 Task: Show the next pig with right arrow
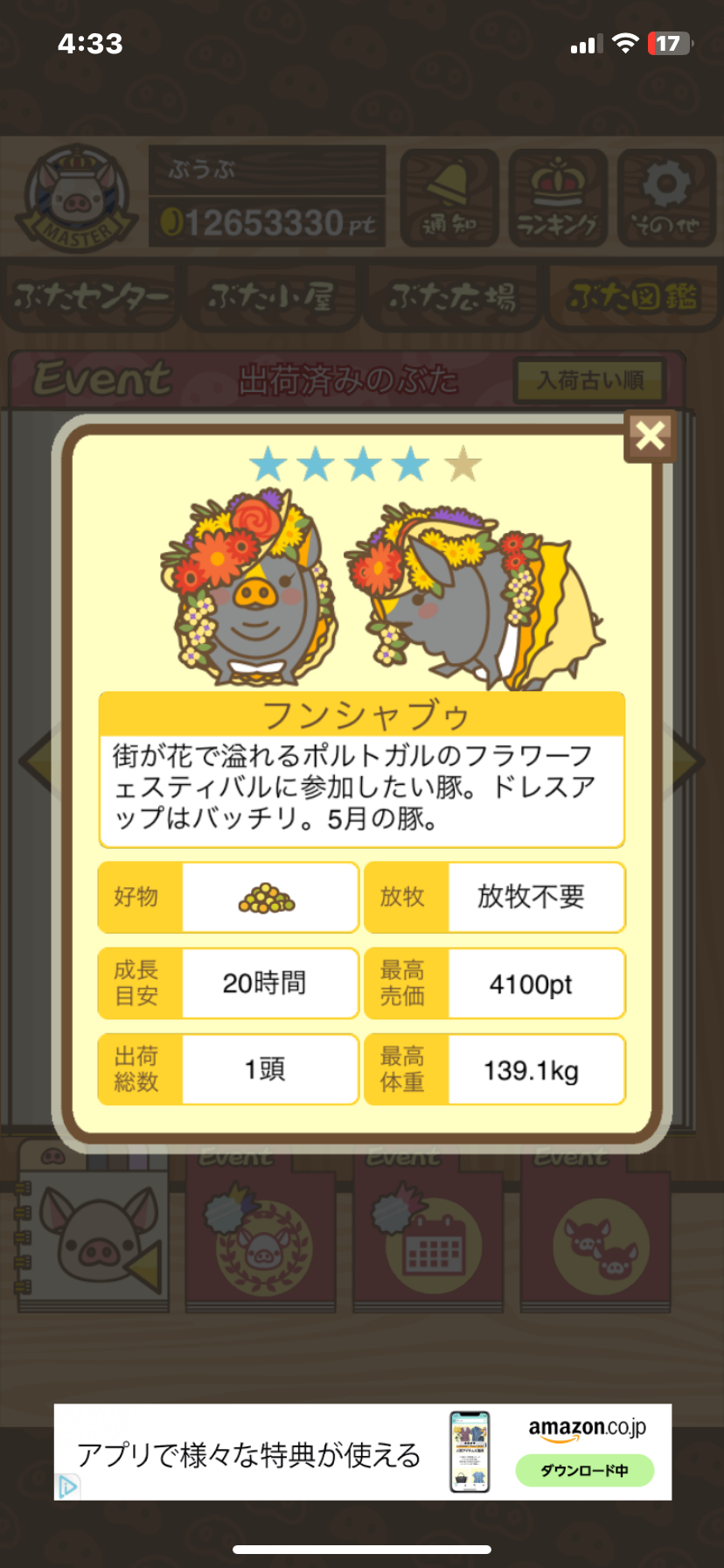click(x=688, y=761)
